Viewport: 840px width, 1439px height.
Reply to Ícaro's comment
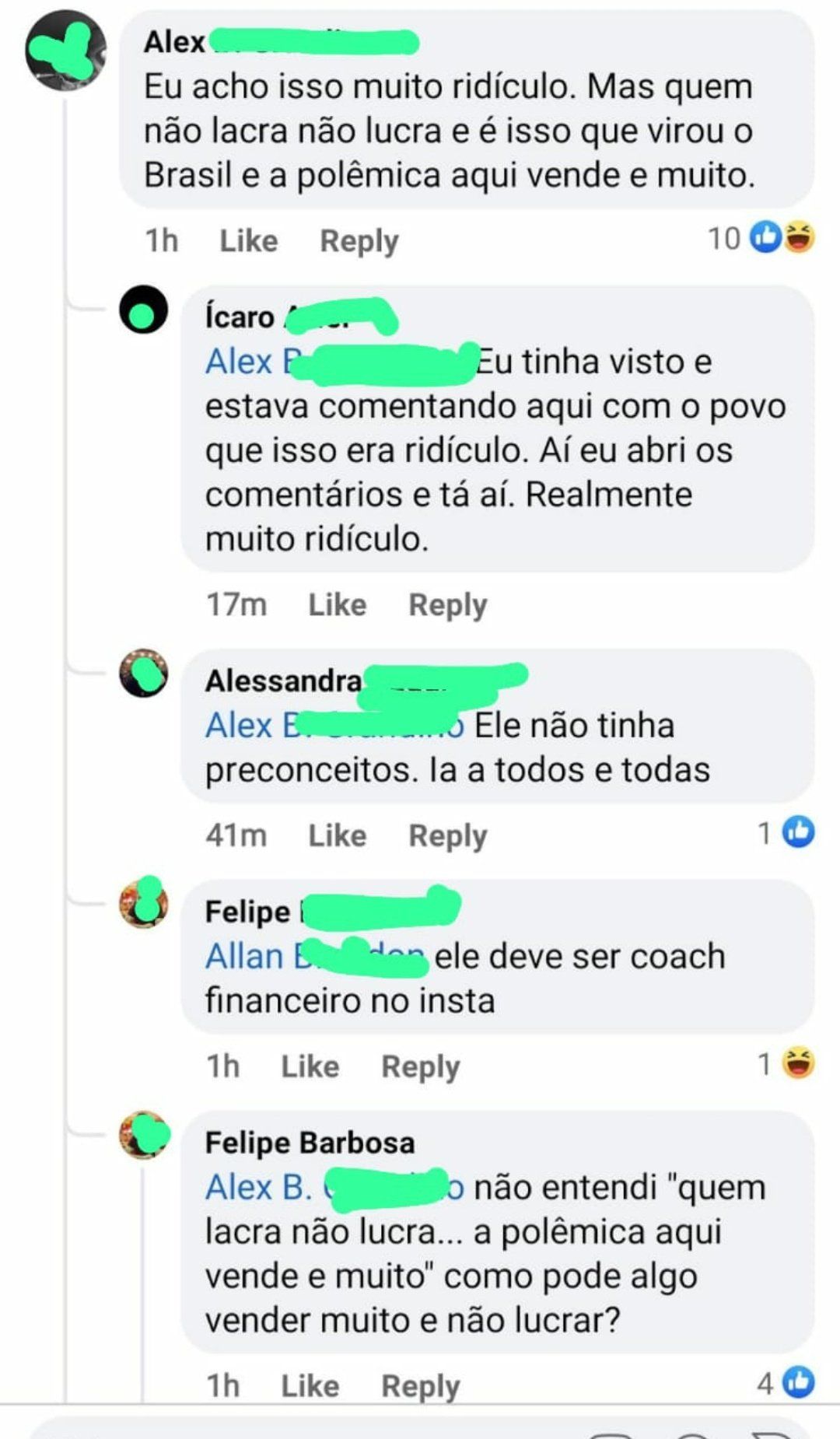click(447, 604)
